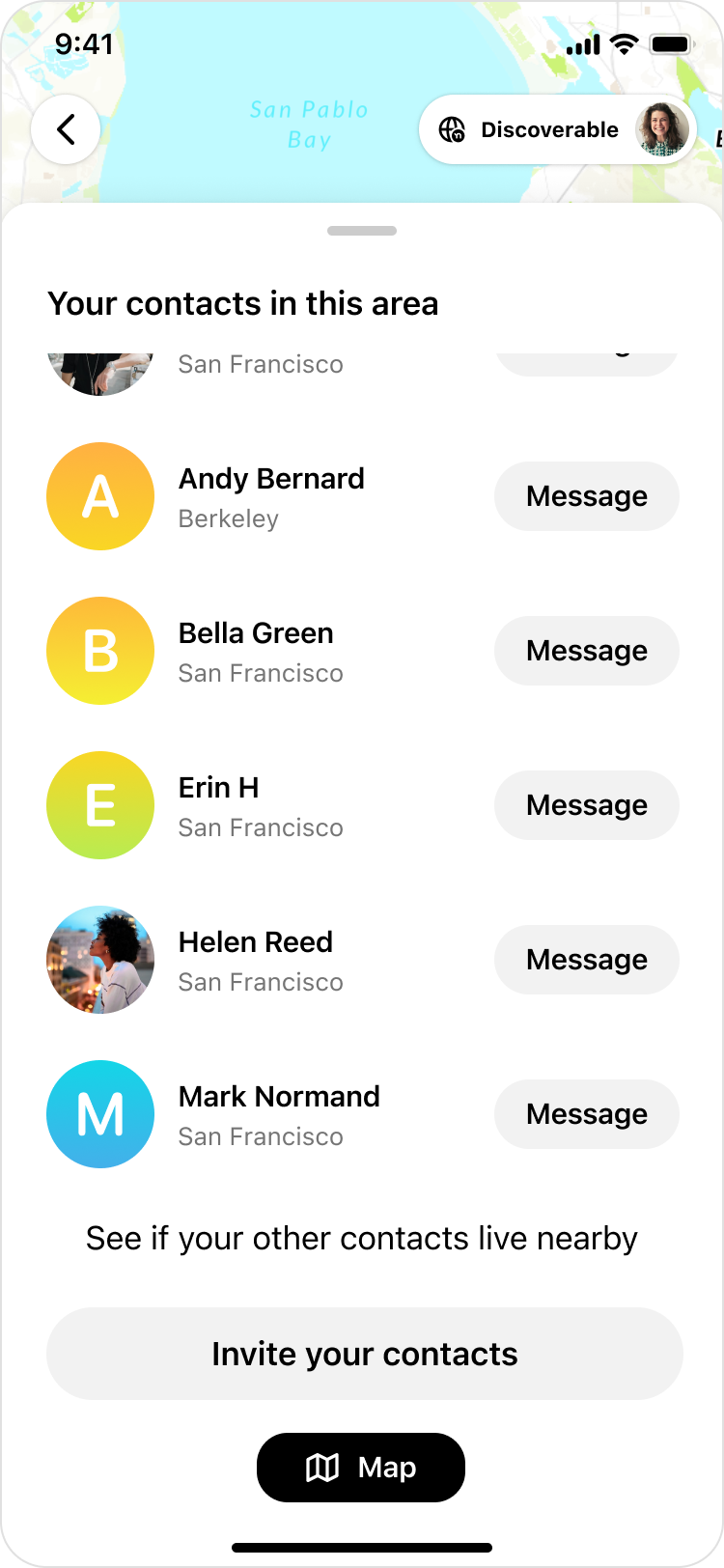Go back using the arrow button
The height and width of the screenshot is (1568, 724).
(66, 129)
